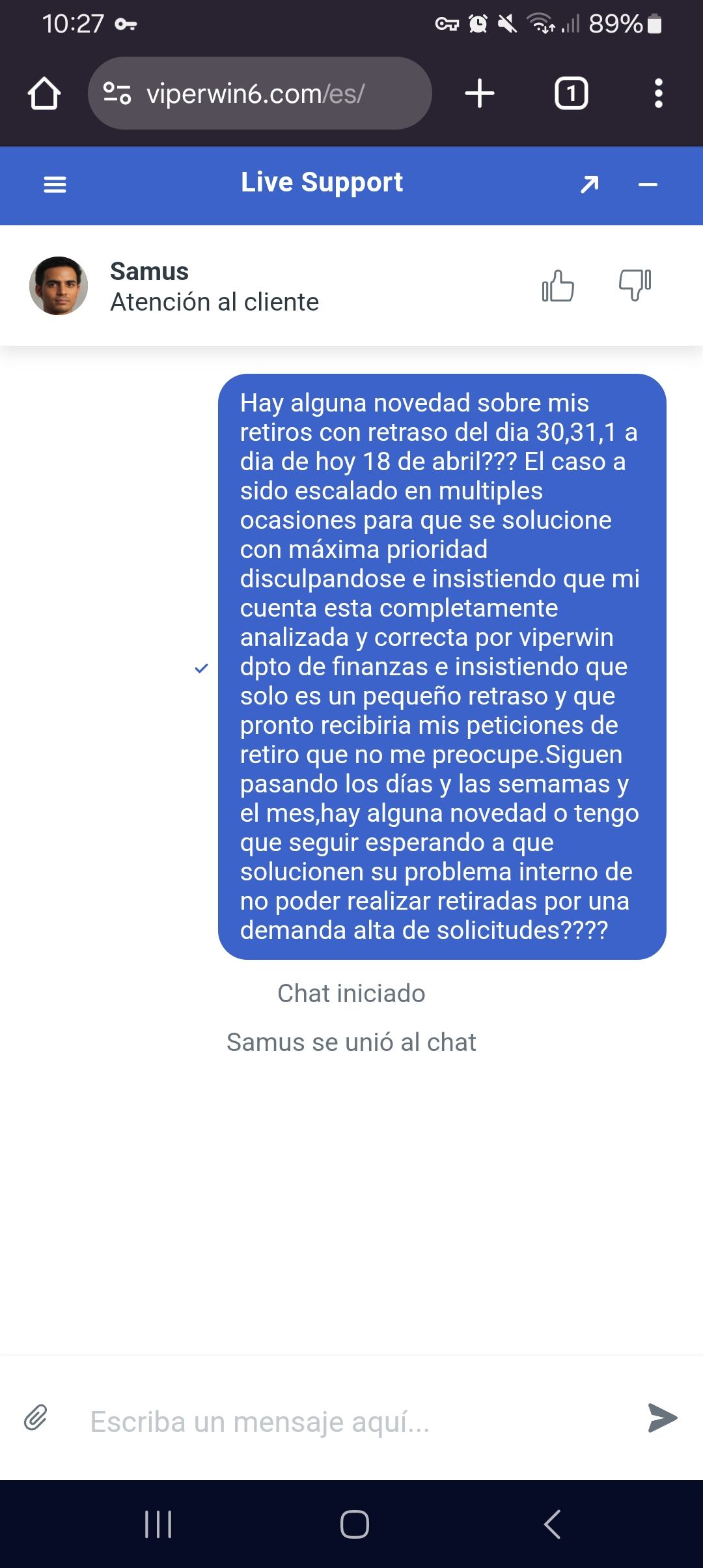Image resolution: width=703 pixels, height=1568 pixels.
Task: Attach a file to the chat
Action: 36,1418
